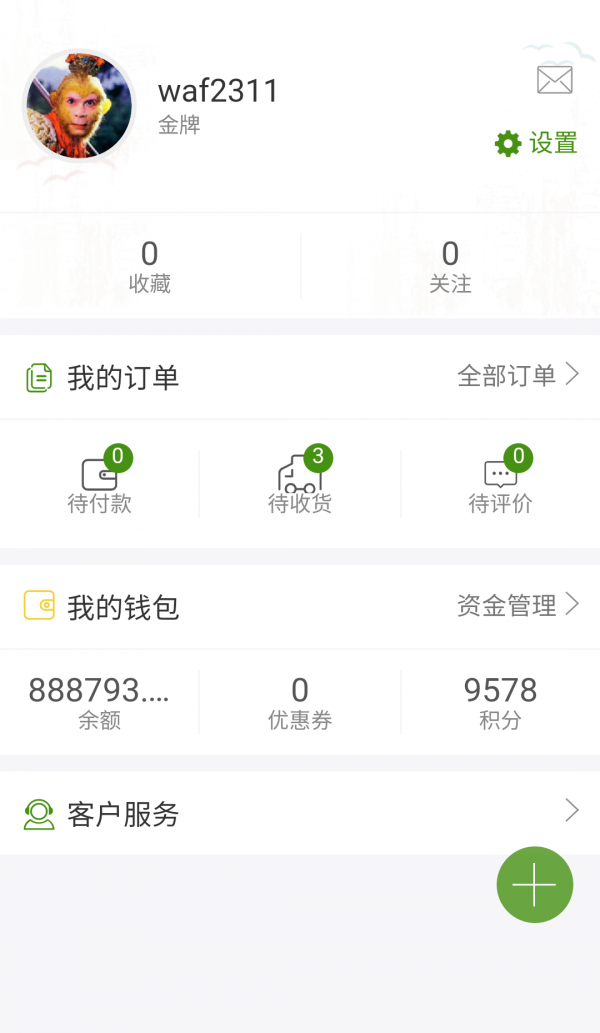View 余额 account balance
The height and width of the screenshot is (1033, 600).
99,702
